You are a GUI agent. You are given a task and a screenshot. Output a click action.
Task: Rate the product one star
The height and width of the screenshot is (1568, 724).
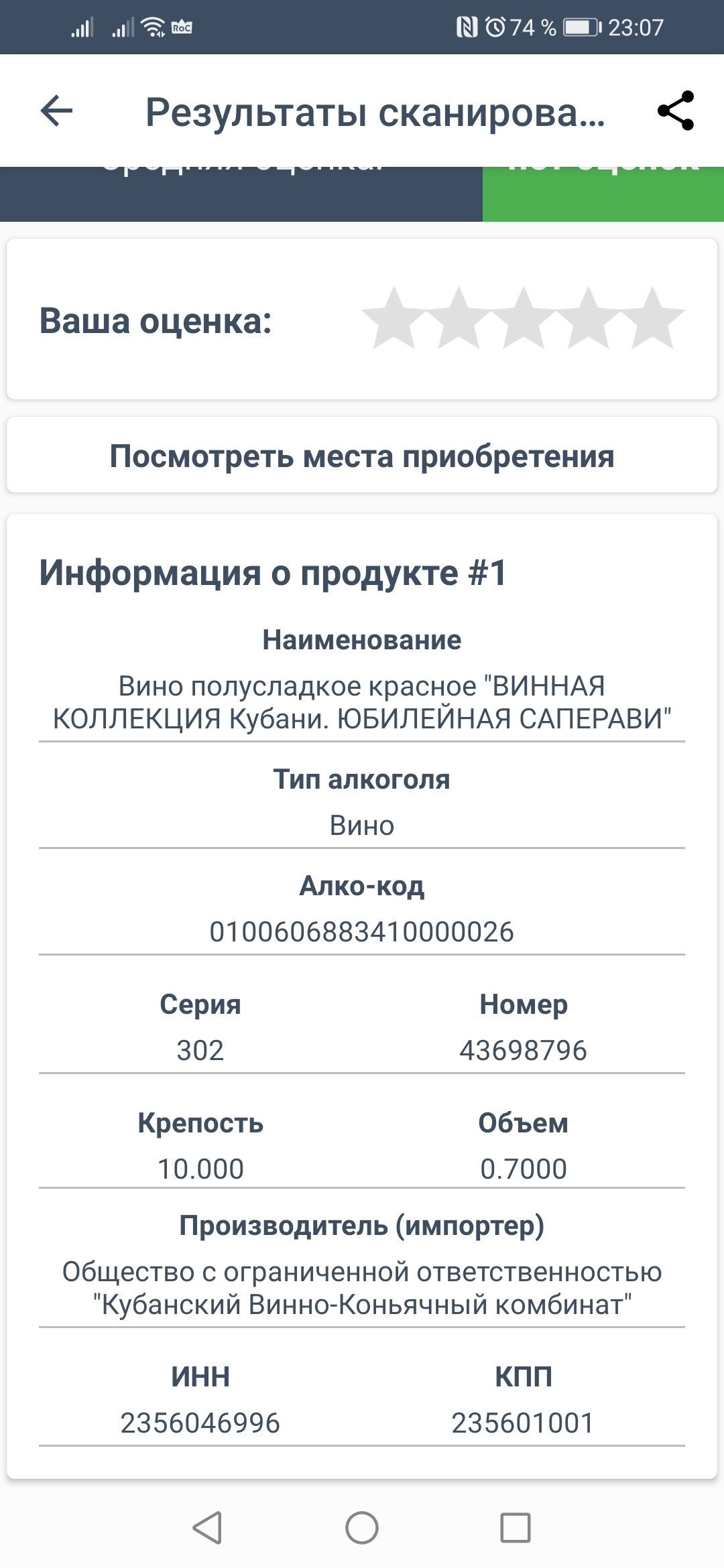(x=394, y=319)
